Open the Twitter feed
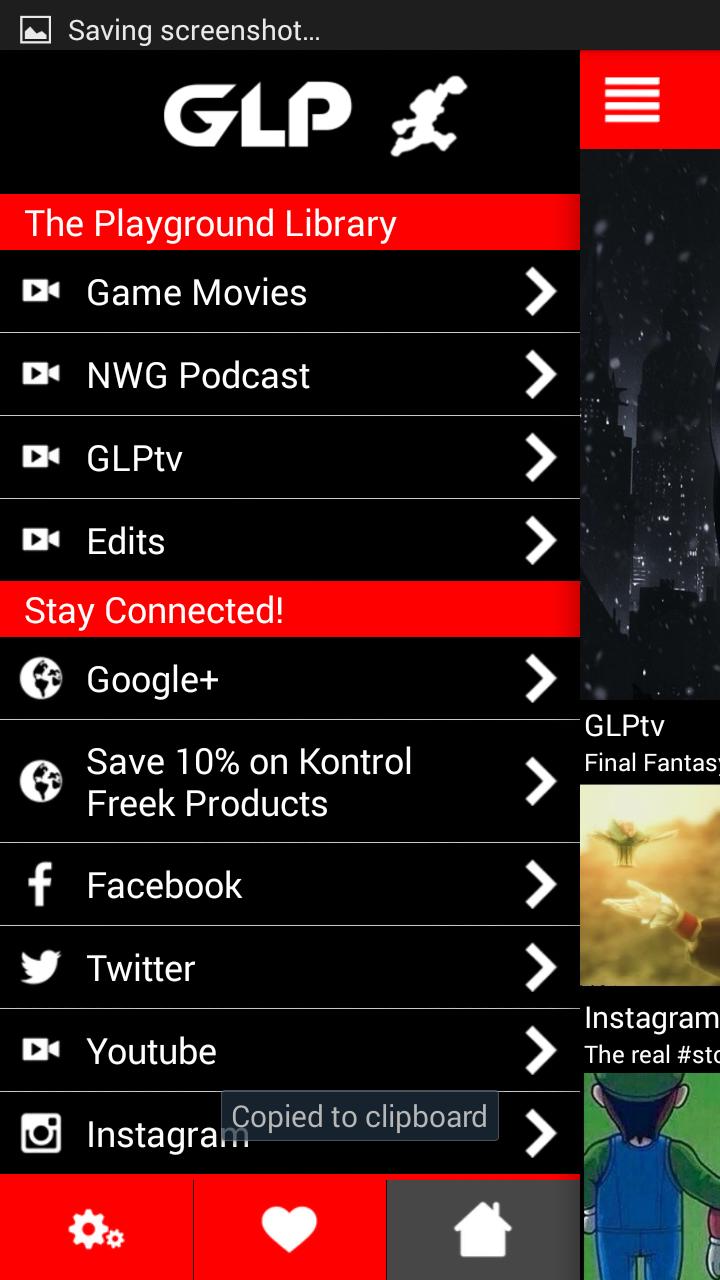 (289, 968)
